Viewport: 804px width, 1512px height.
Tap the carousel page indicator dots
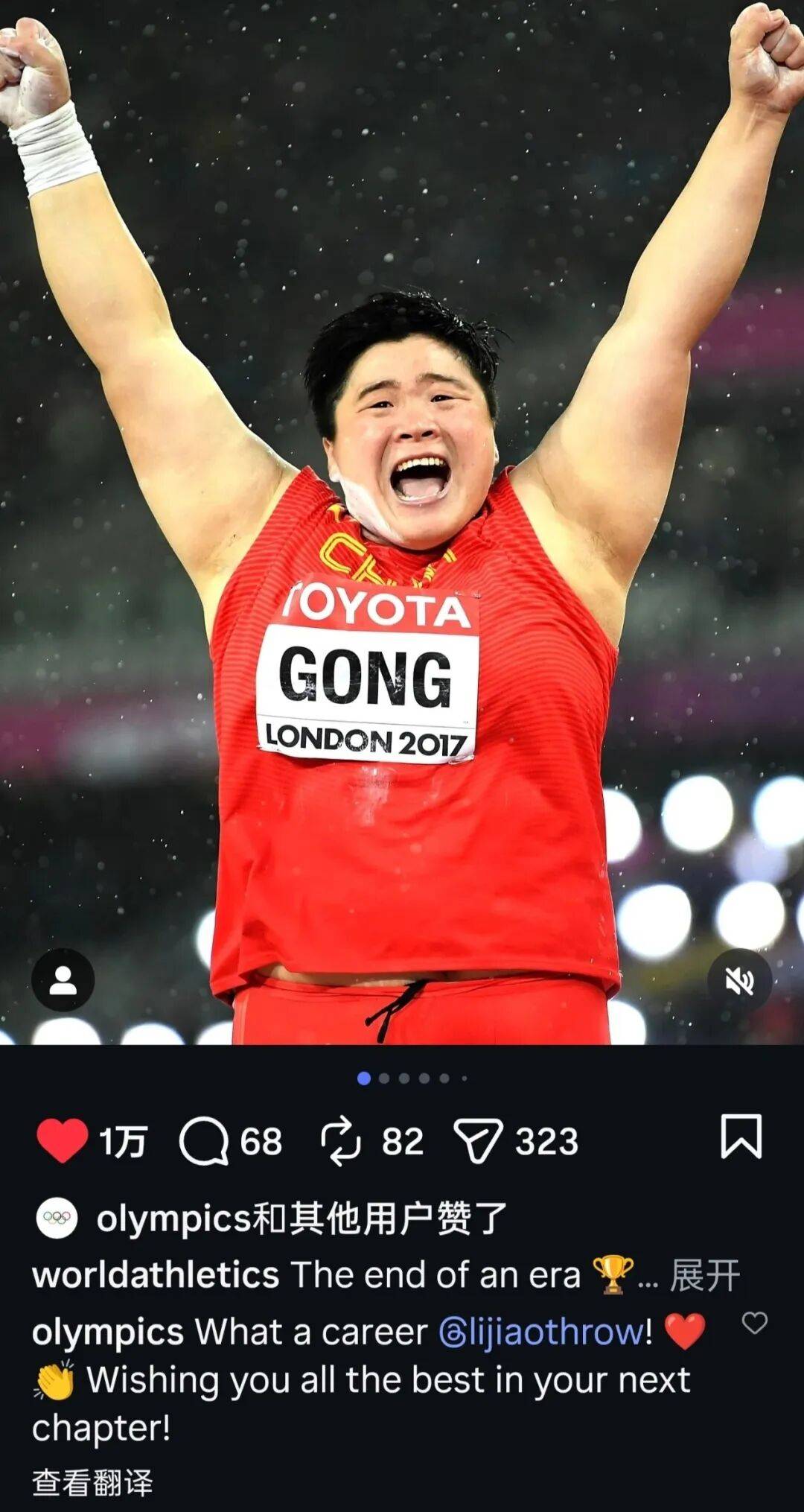413,1078
